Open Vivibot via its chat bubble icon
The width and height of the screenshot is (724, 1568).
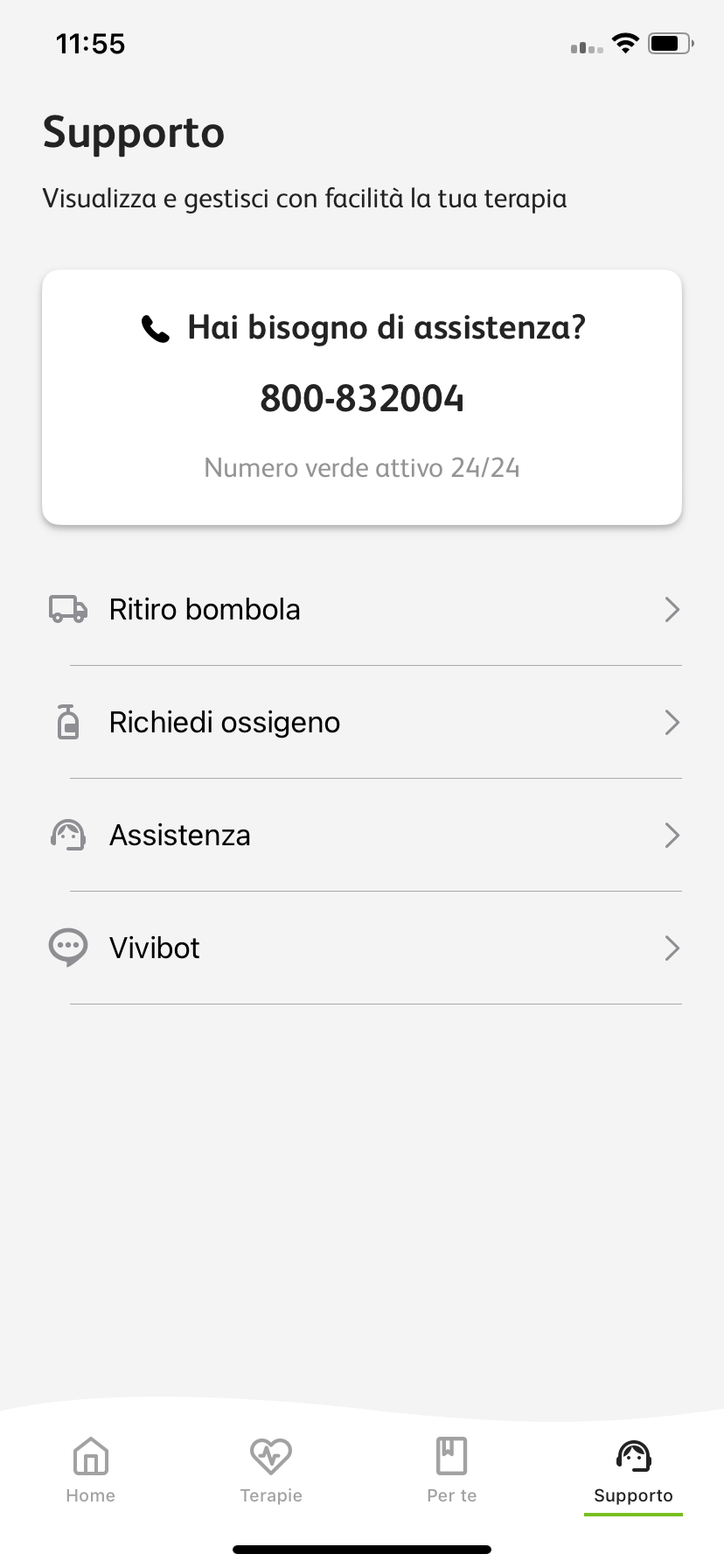point(67,947)
